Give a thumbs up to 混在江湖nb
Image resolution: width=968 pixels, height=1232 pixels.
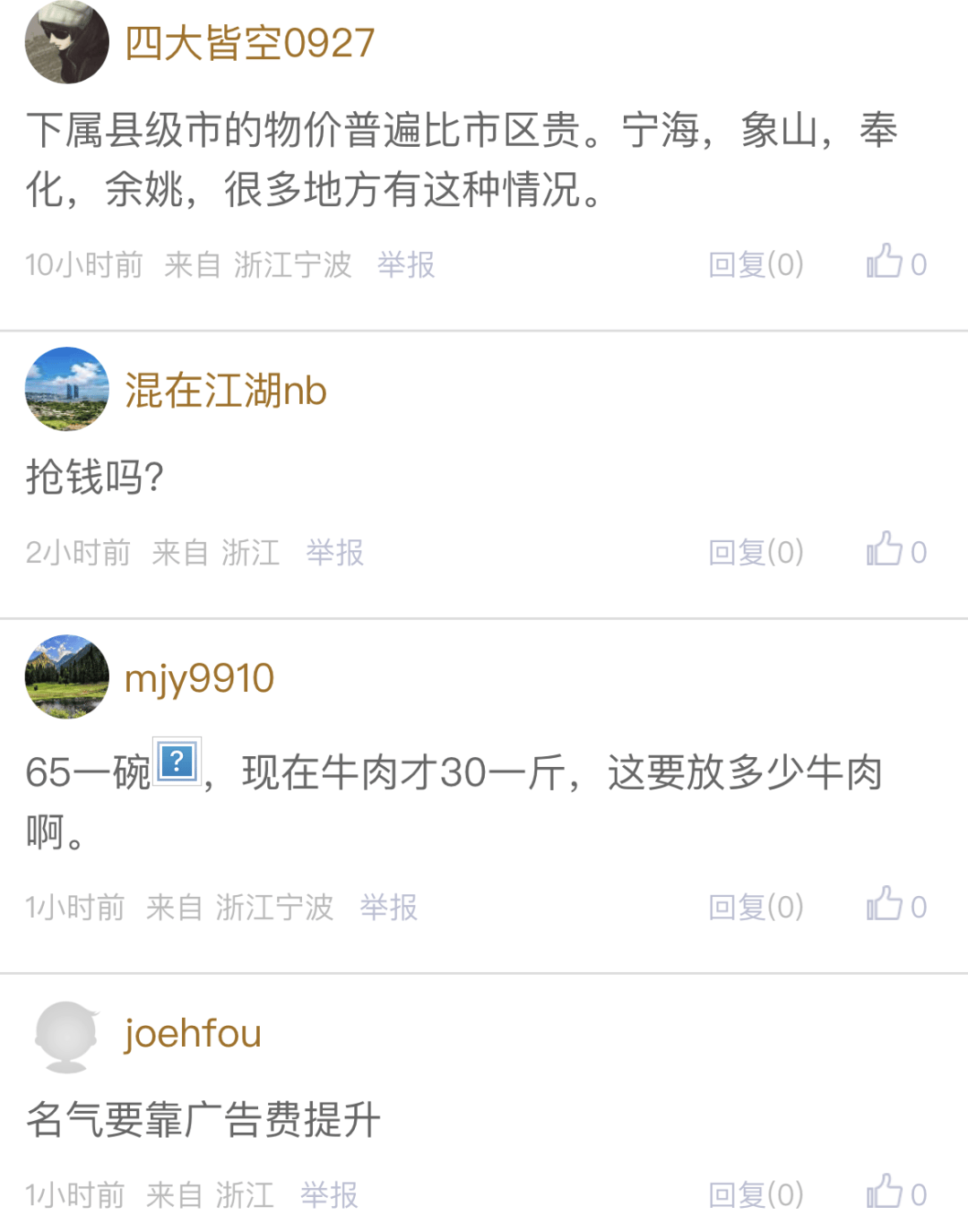[895, 551]
